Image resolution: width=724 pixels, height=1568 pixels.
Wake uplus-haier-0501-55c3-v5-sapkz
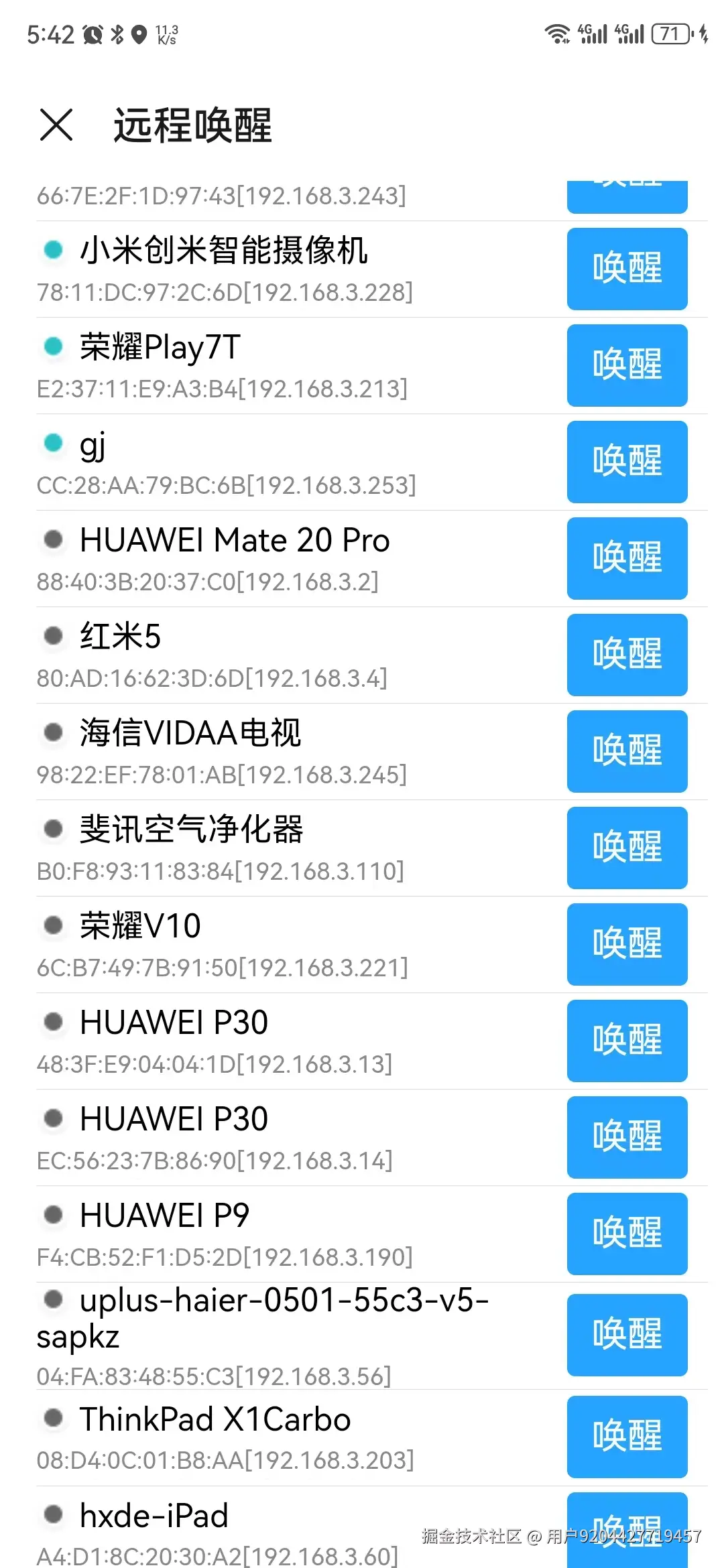coord(627,1335)
